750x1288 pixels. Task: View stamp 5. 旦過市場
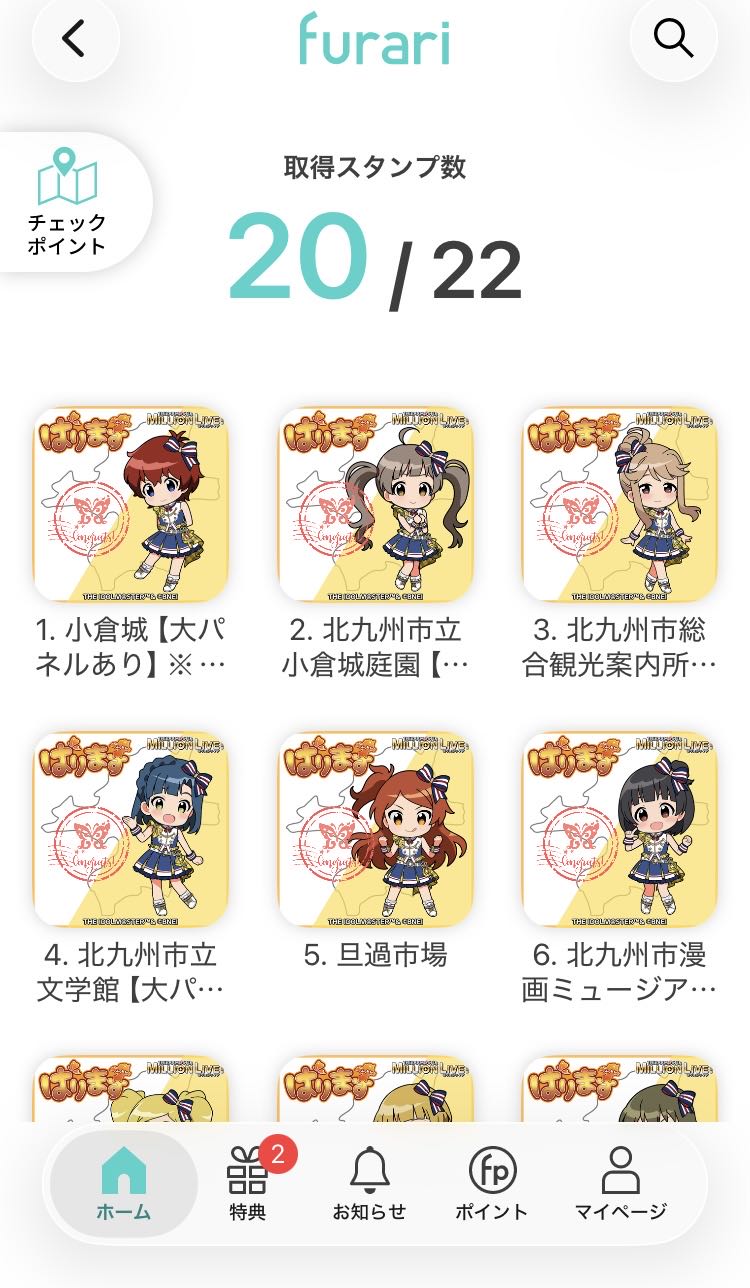[x=375, y=830]
